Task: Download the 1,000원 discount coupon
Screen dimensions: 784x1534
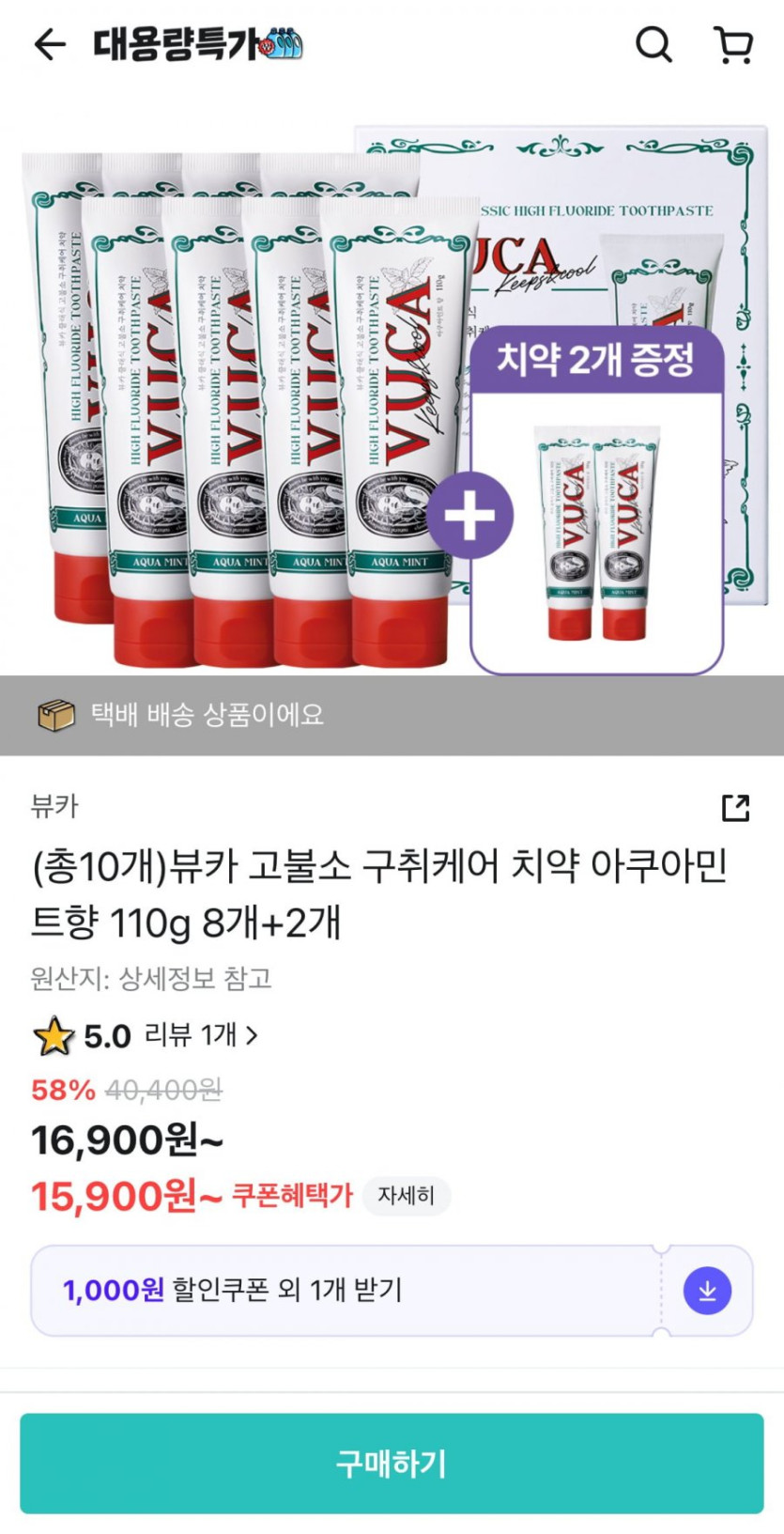Action: (x=707, y=1291)
